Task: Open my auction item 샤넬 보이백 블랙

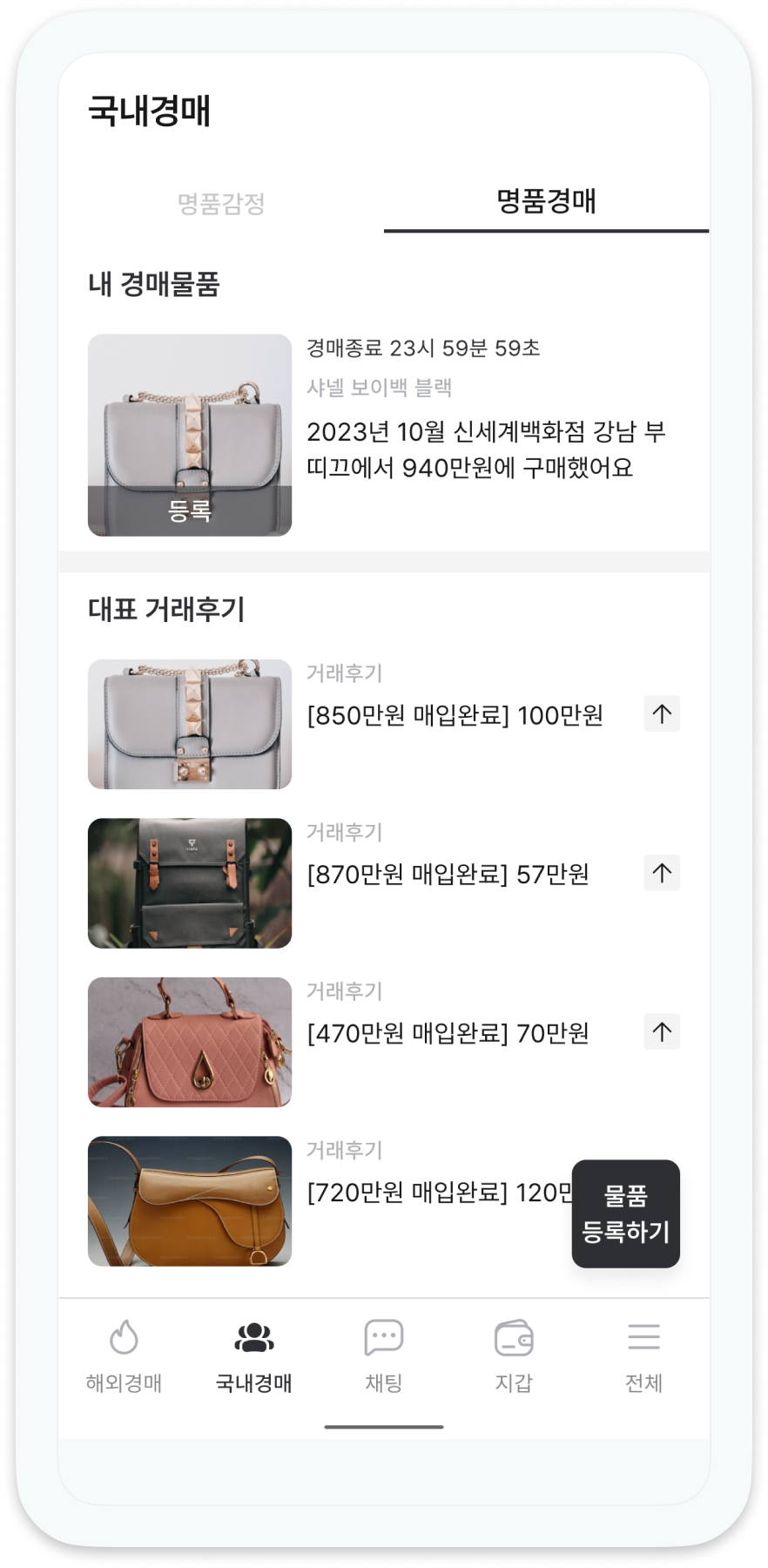Action: point(383,435)
